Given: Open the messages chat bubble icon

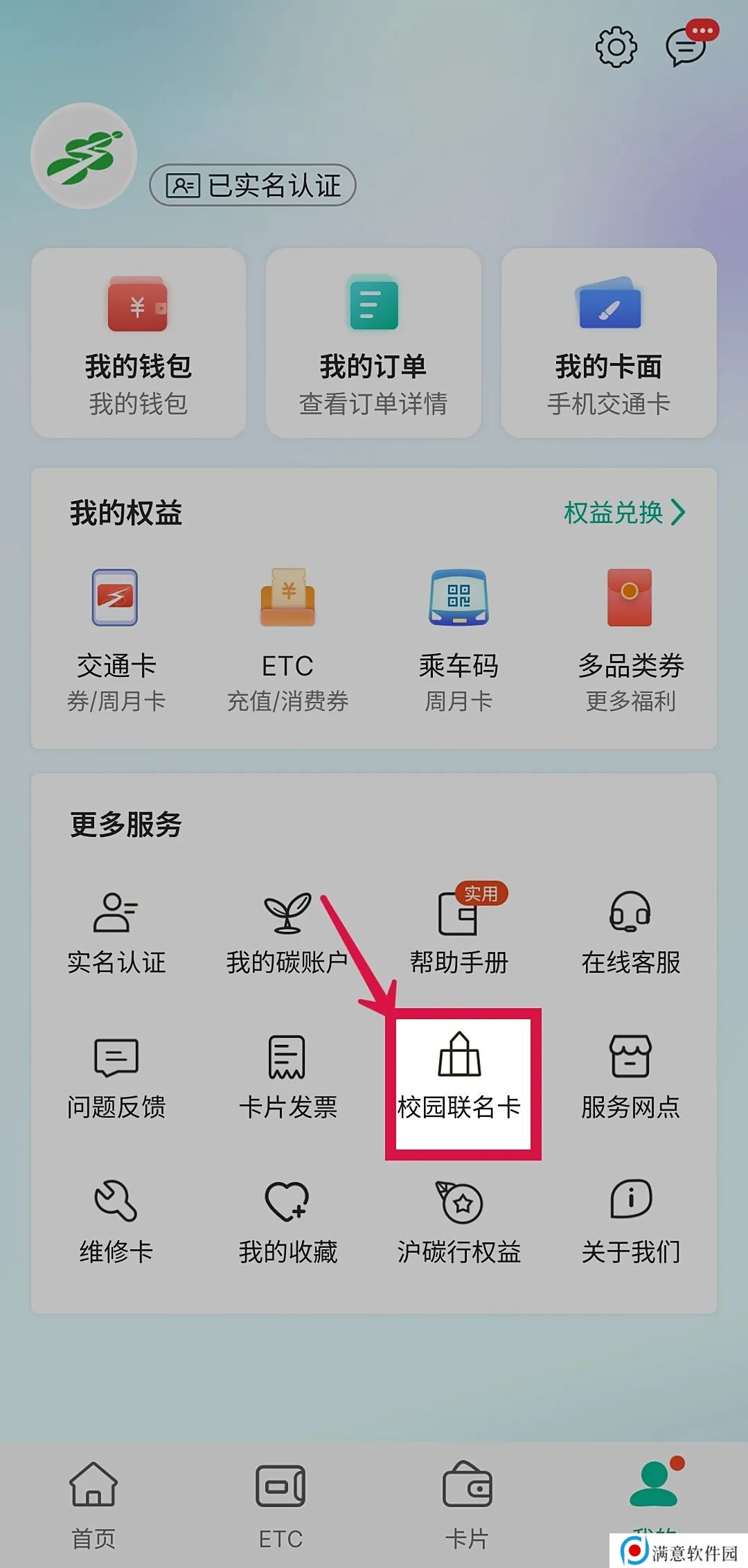Looking at the screenshot, I should 686,47.
